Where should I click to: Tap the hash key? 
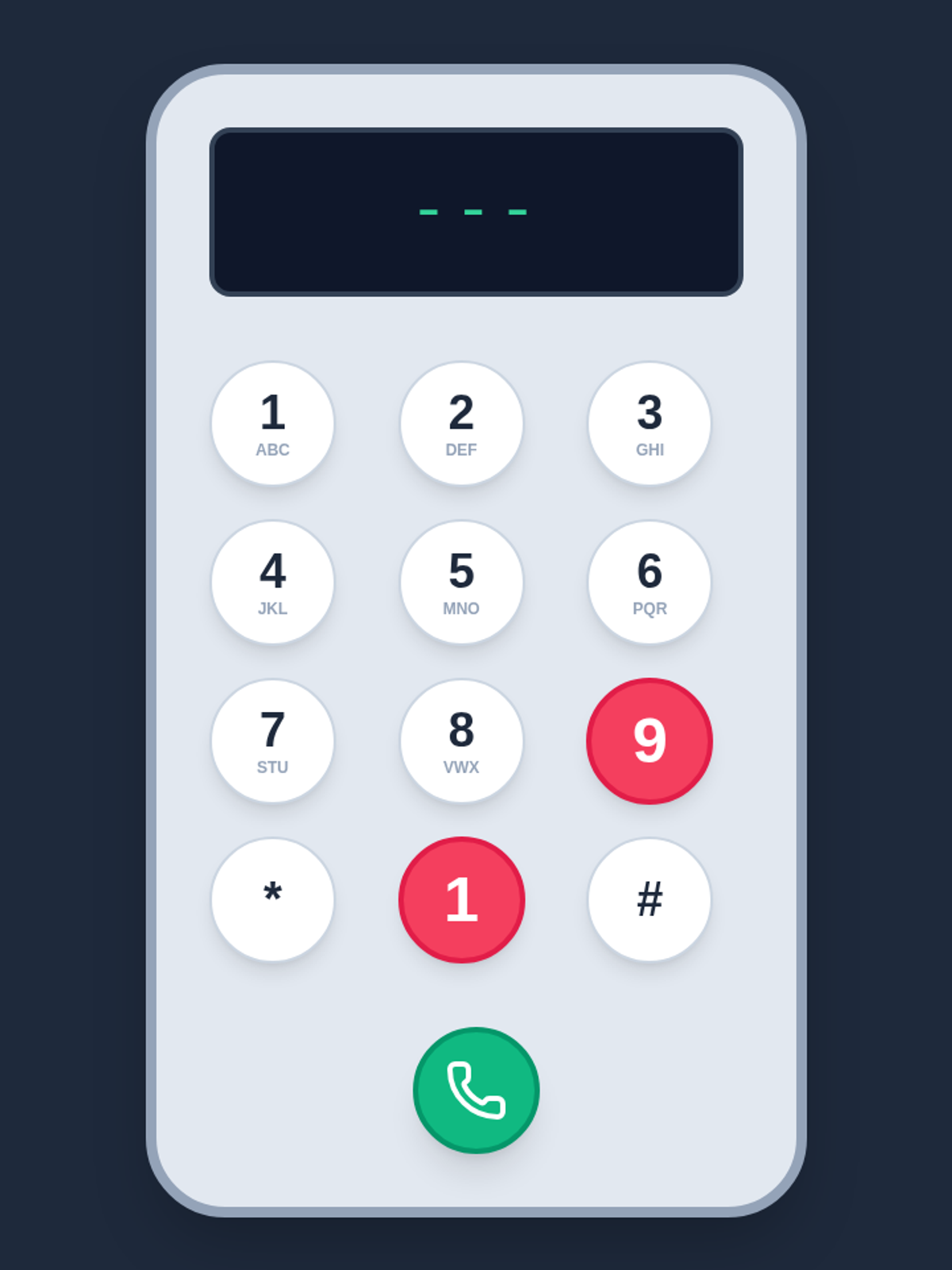coord(649,900)
